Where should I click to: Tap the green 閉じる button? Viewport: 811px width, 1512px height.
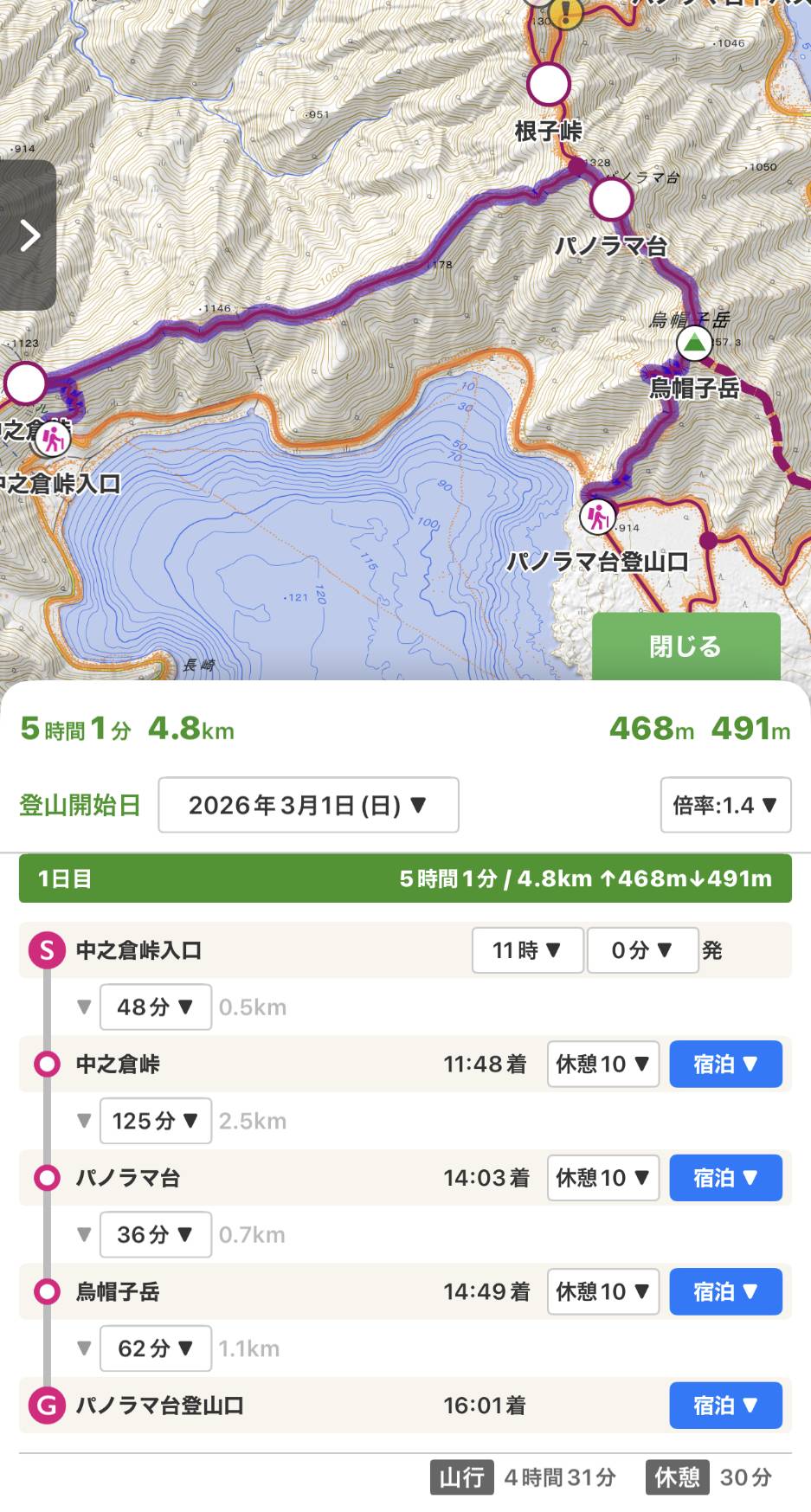point(685,646)
